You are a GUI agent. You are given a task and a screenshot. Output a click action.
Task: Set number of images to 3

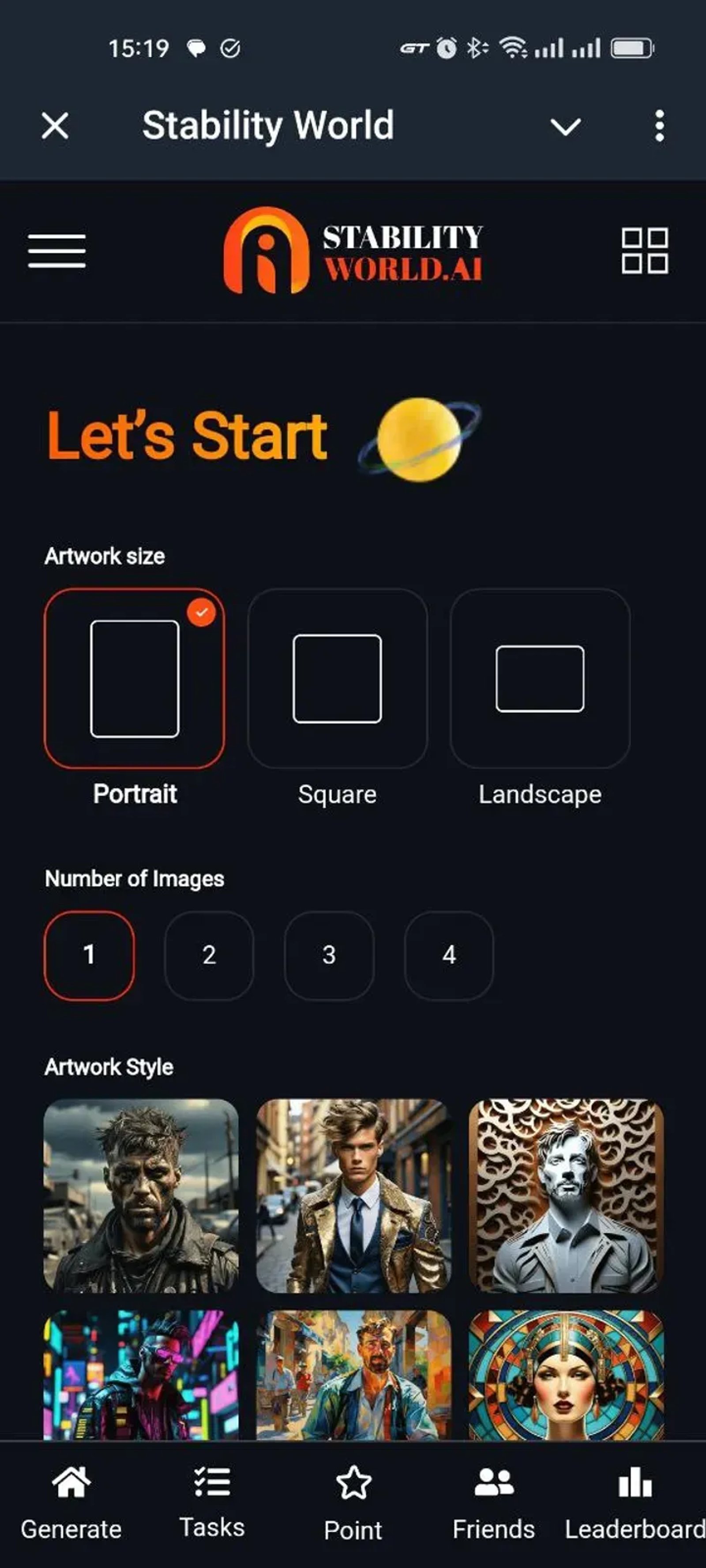click(x=329, y=955)
